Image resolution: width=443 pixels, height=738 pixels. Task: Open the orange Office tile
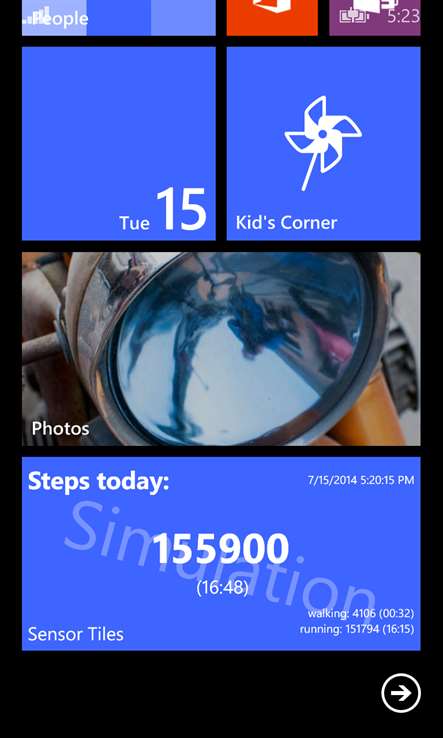(x=272, y=17)
